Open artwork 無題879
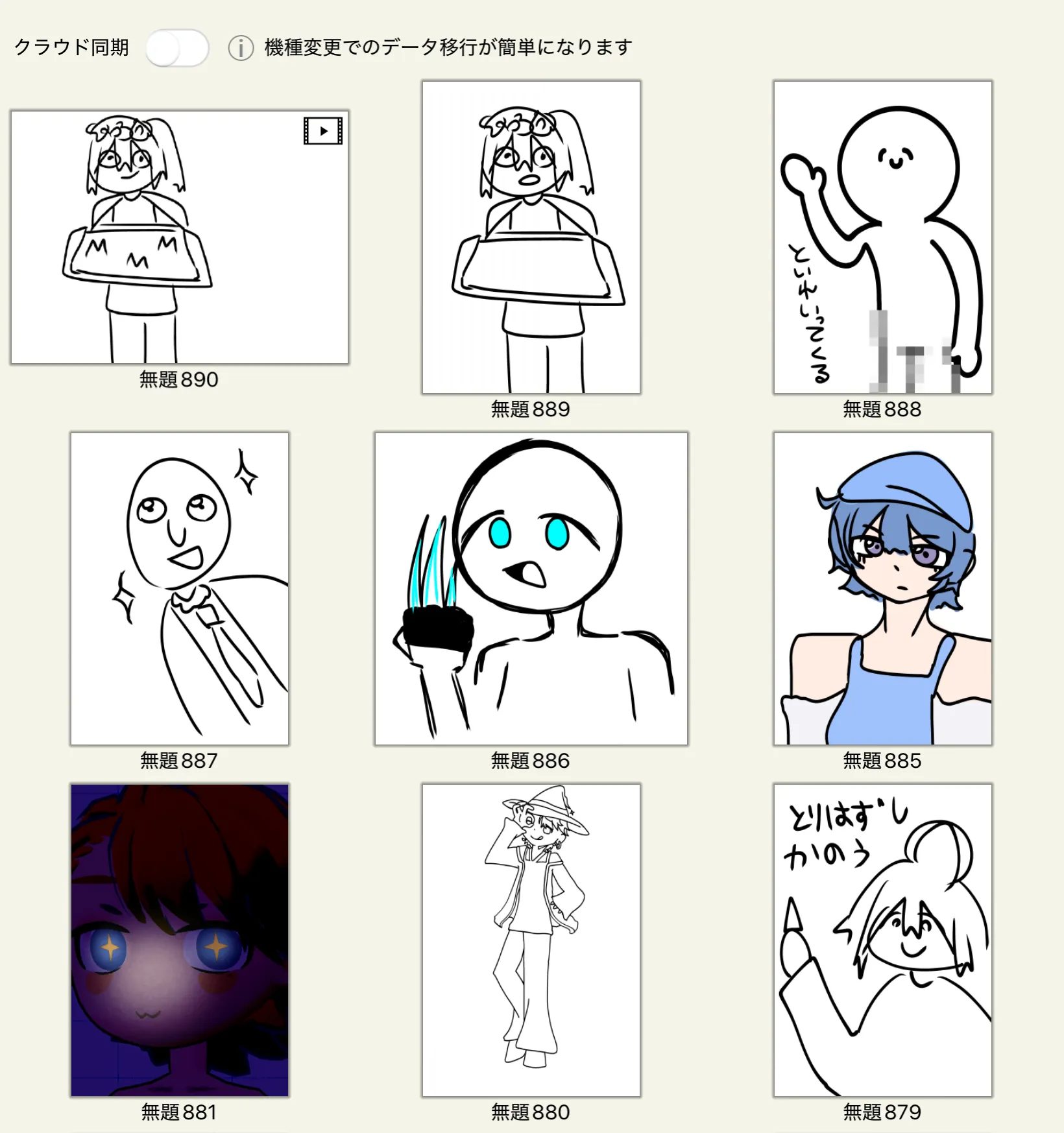 click(882, 940)
